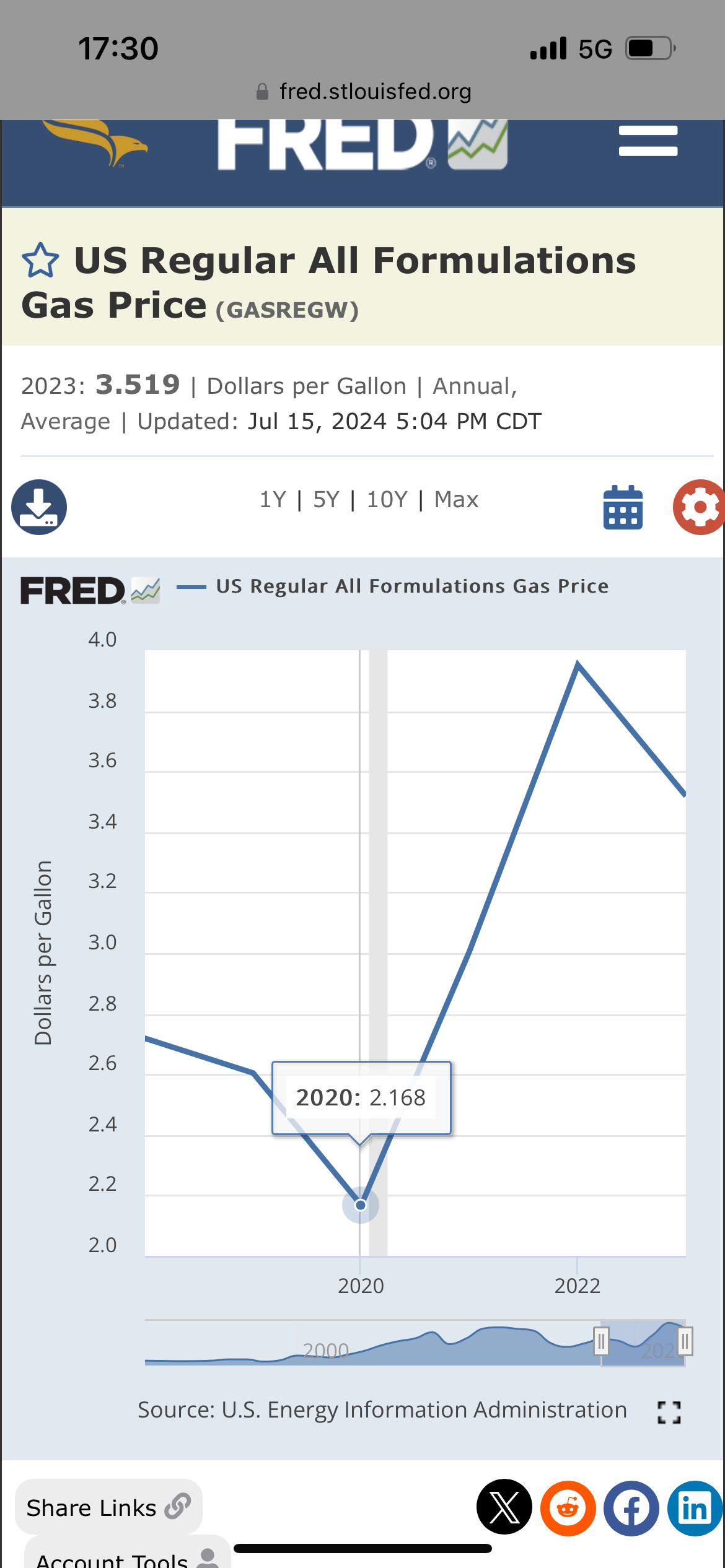Open the calendar date picker
The width and height of the screenshot is (725, 1568).
623,507
